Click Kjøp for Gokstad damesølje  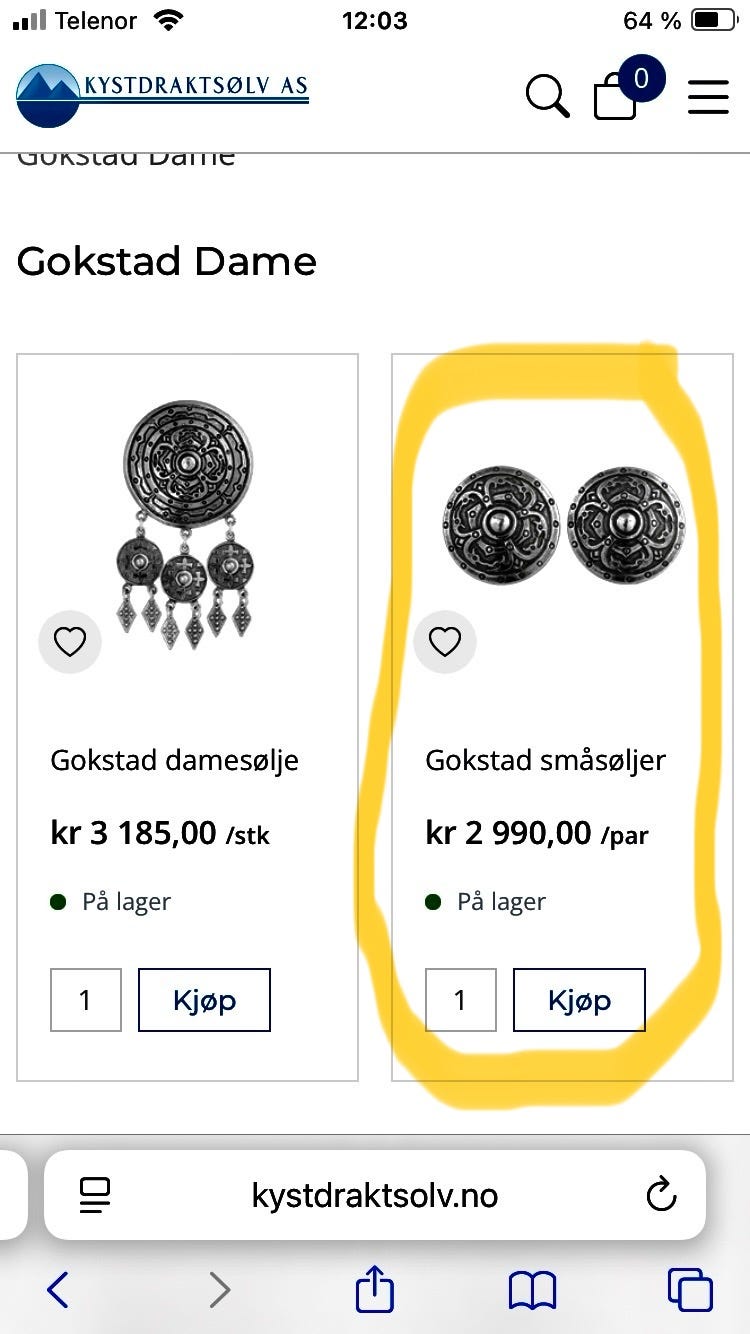coord(204,999)
